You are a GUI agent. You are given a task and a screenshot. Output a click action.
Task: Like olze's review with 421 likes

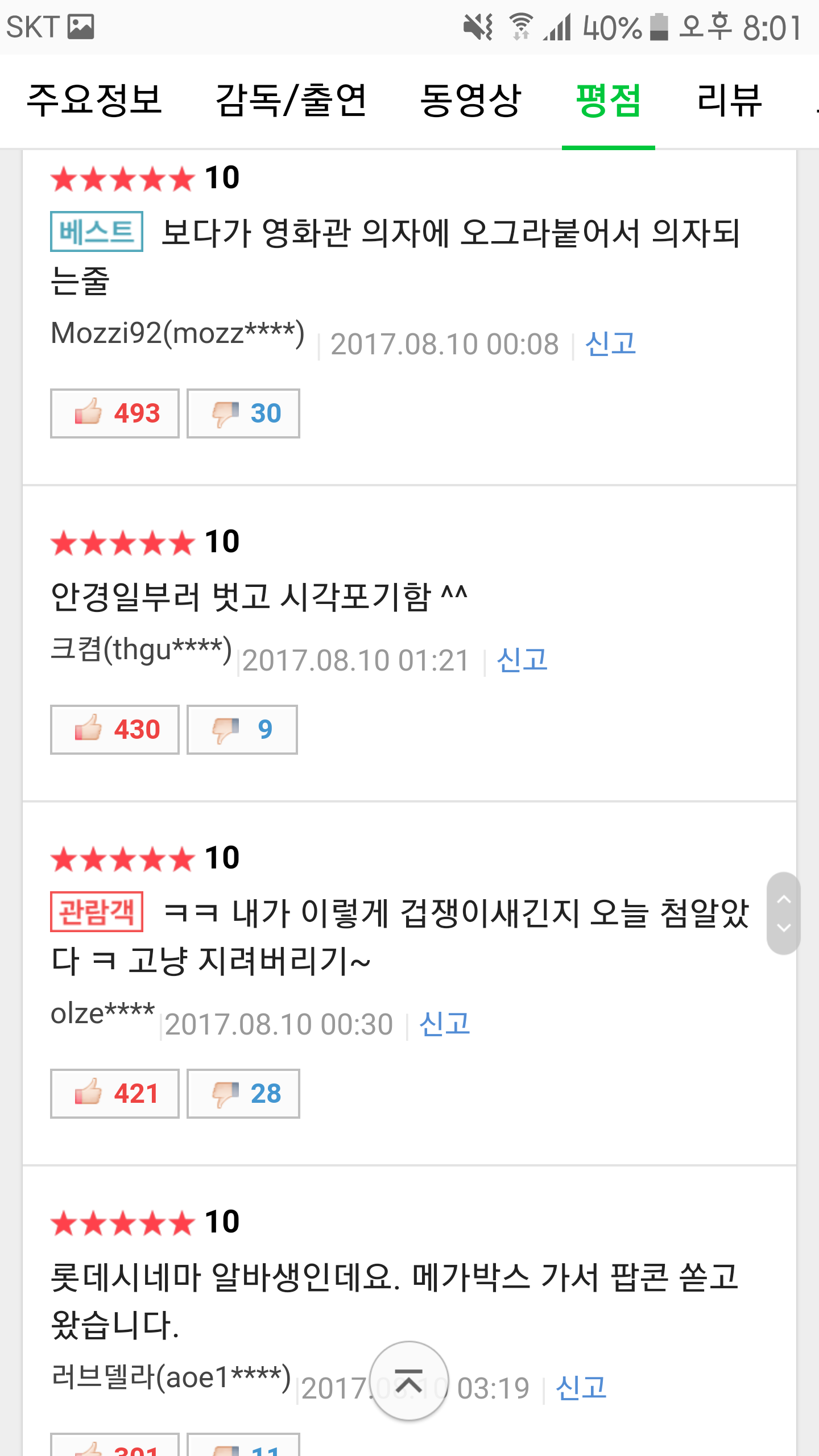coord(115,1094)
